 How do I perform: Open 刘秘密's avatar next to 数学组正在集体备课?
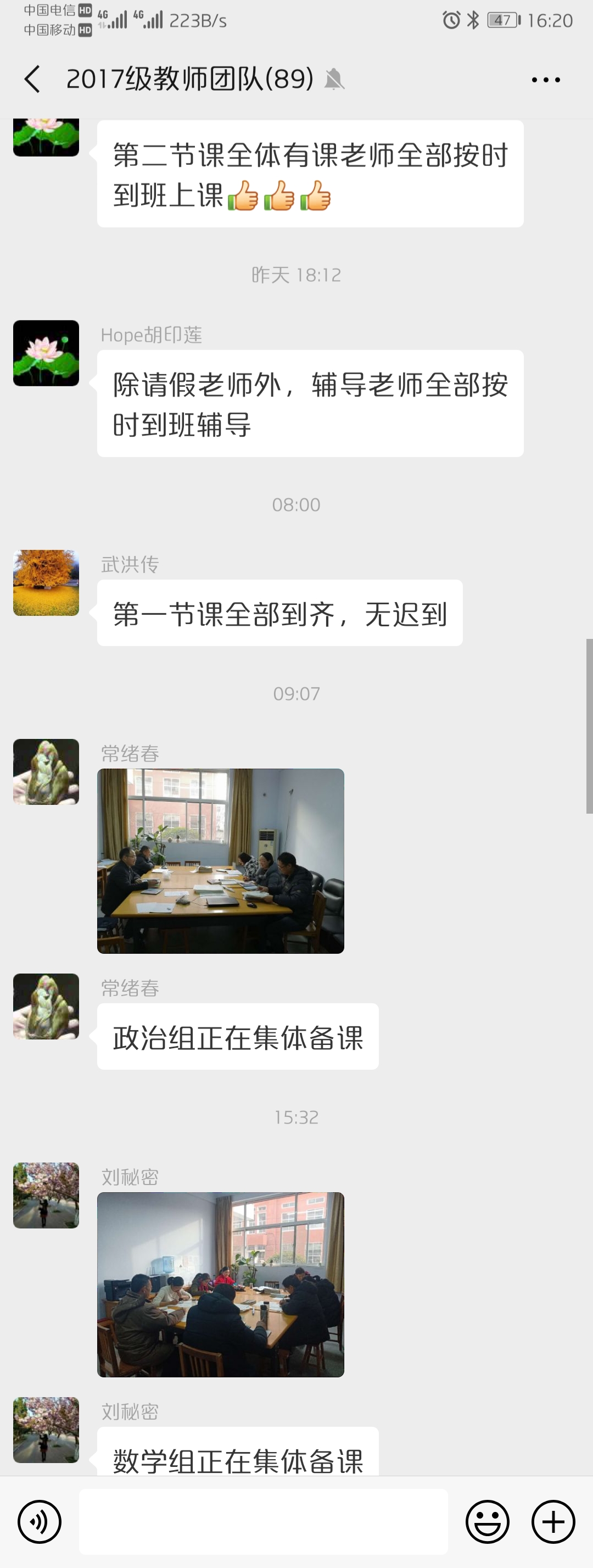pos(46,1430)
